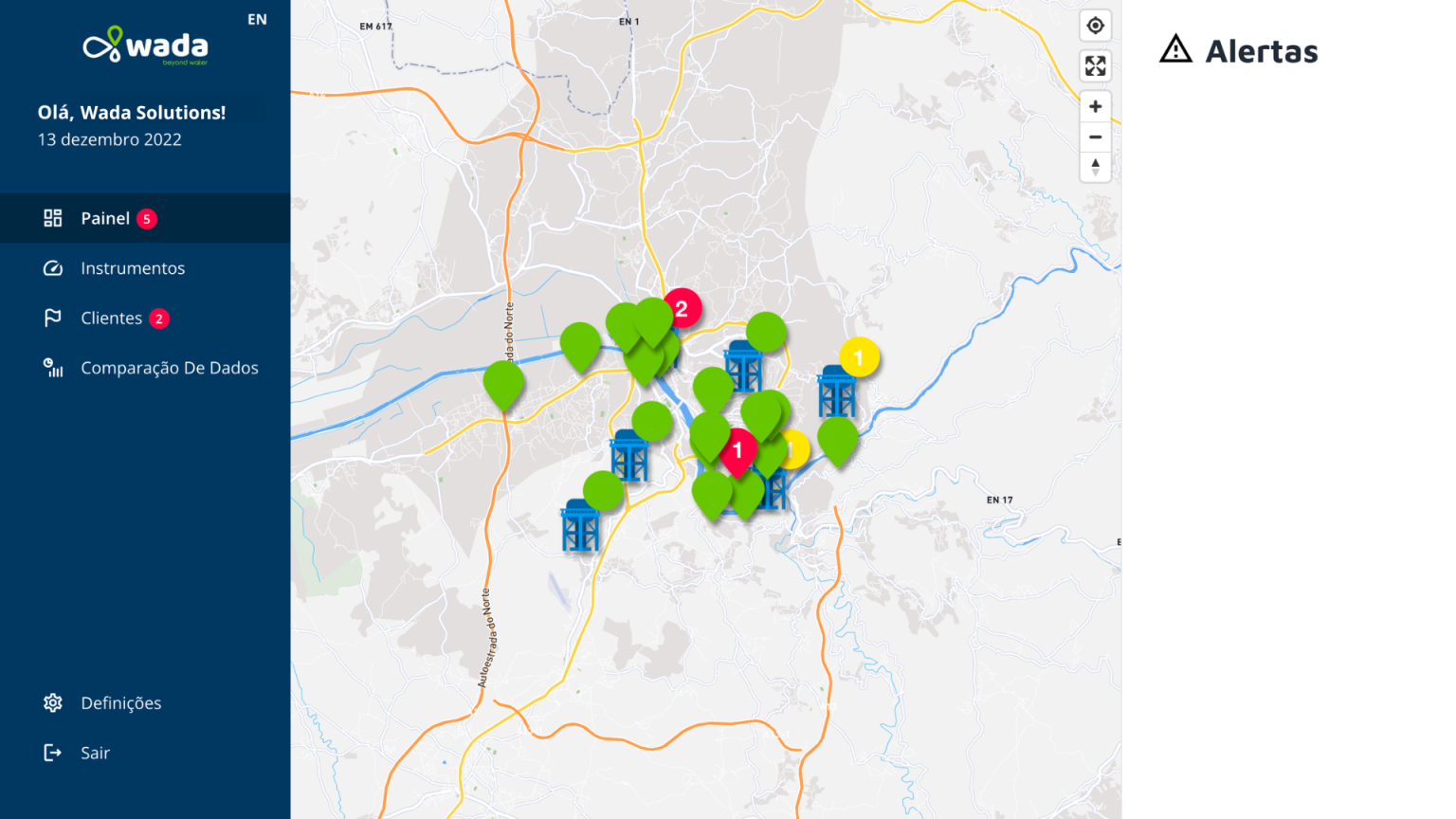The image size is (1456, 819).
Task: Toggle fullscreen map view
Action: [x=1095, y=65]
